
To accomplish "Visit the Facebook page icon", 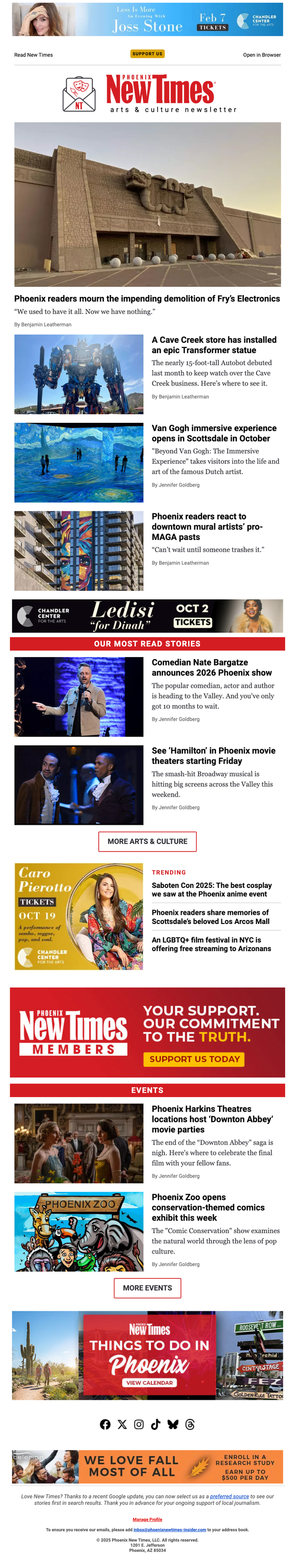I will (x=106, y=1424).
